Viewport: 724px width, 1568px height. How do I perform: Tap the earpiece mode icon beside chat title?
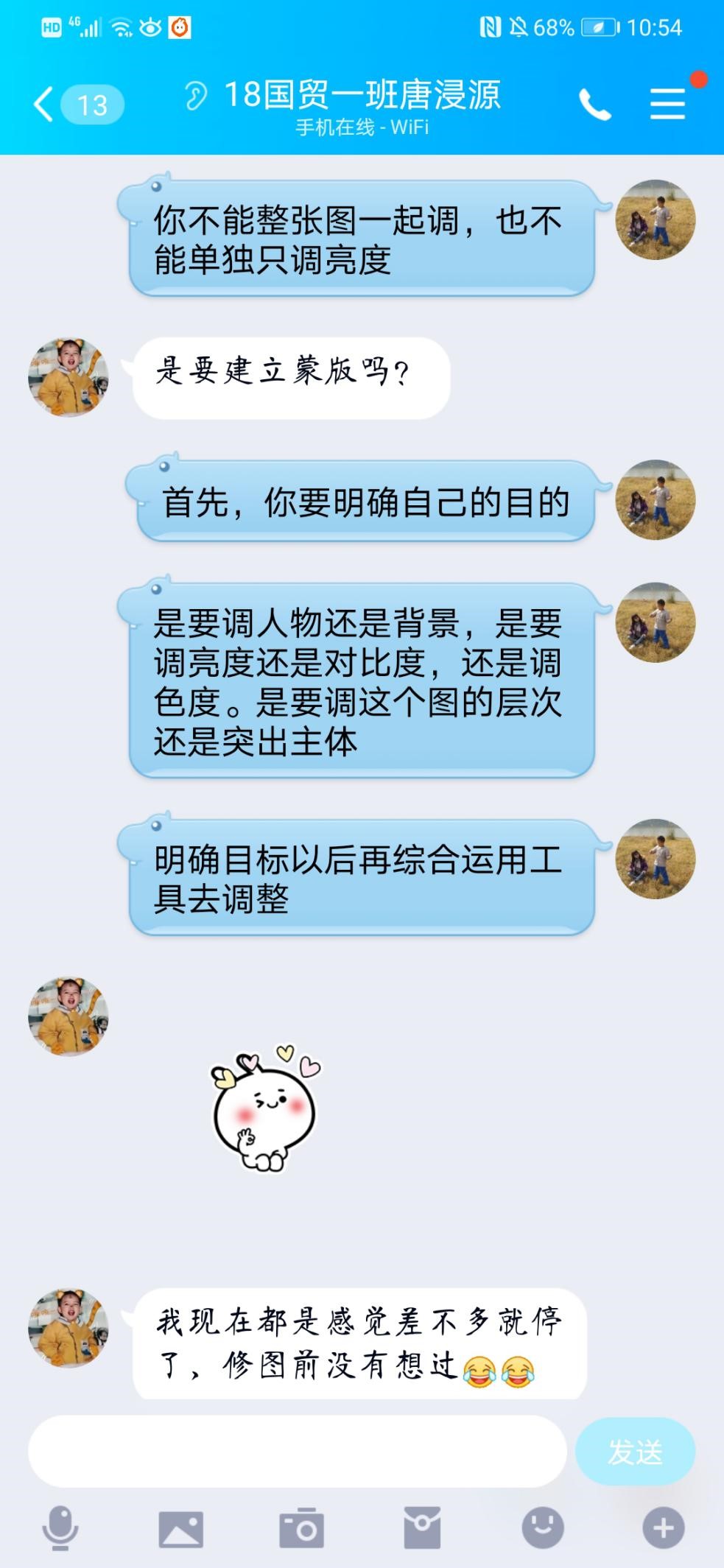[x=196, y=96]
